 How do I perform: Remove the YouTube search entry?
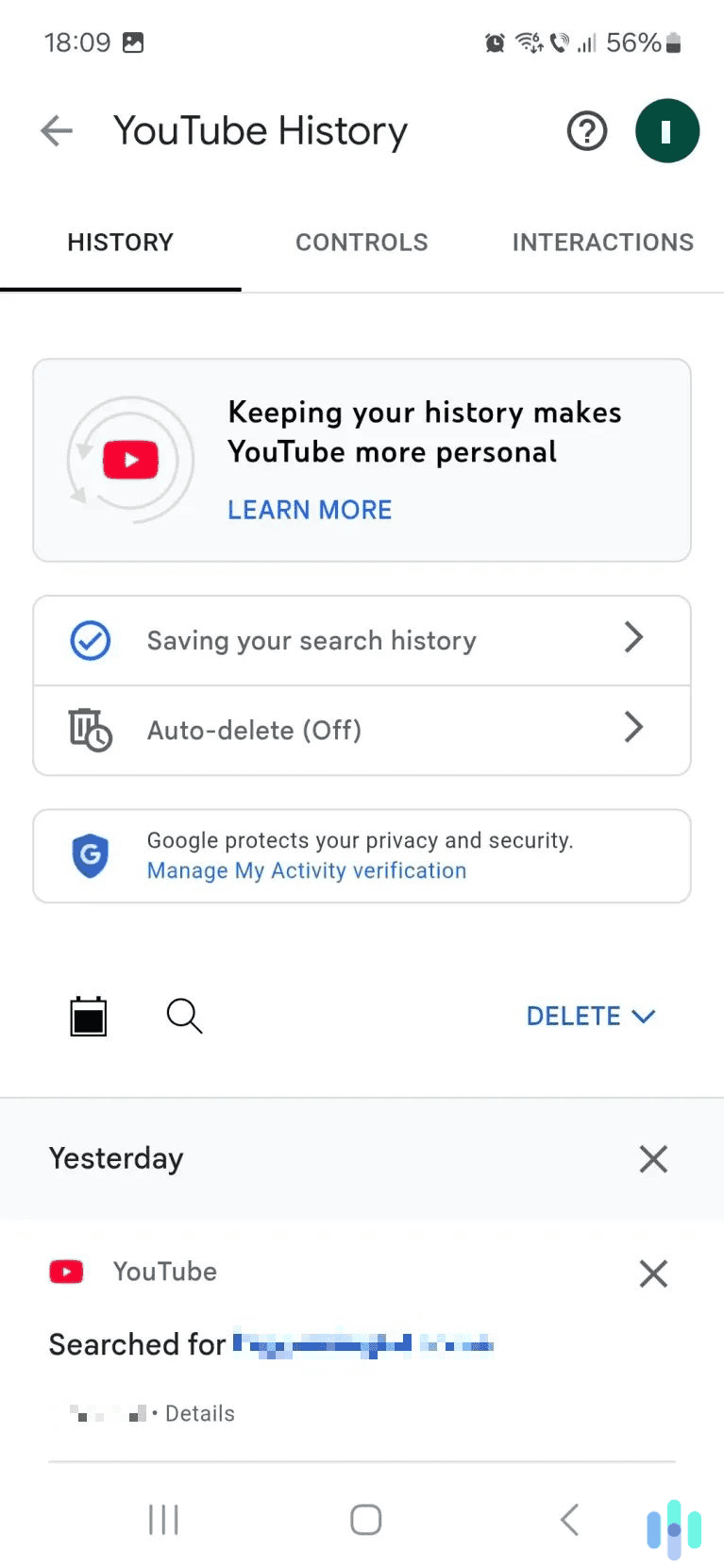[x=653, y=1273]
